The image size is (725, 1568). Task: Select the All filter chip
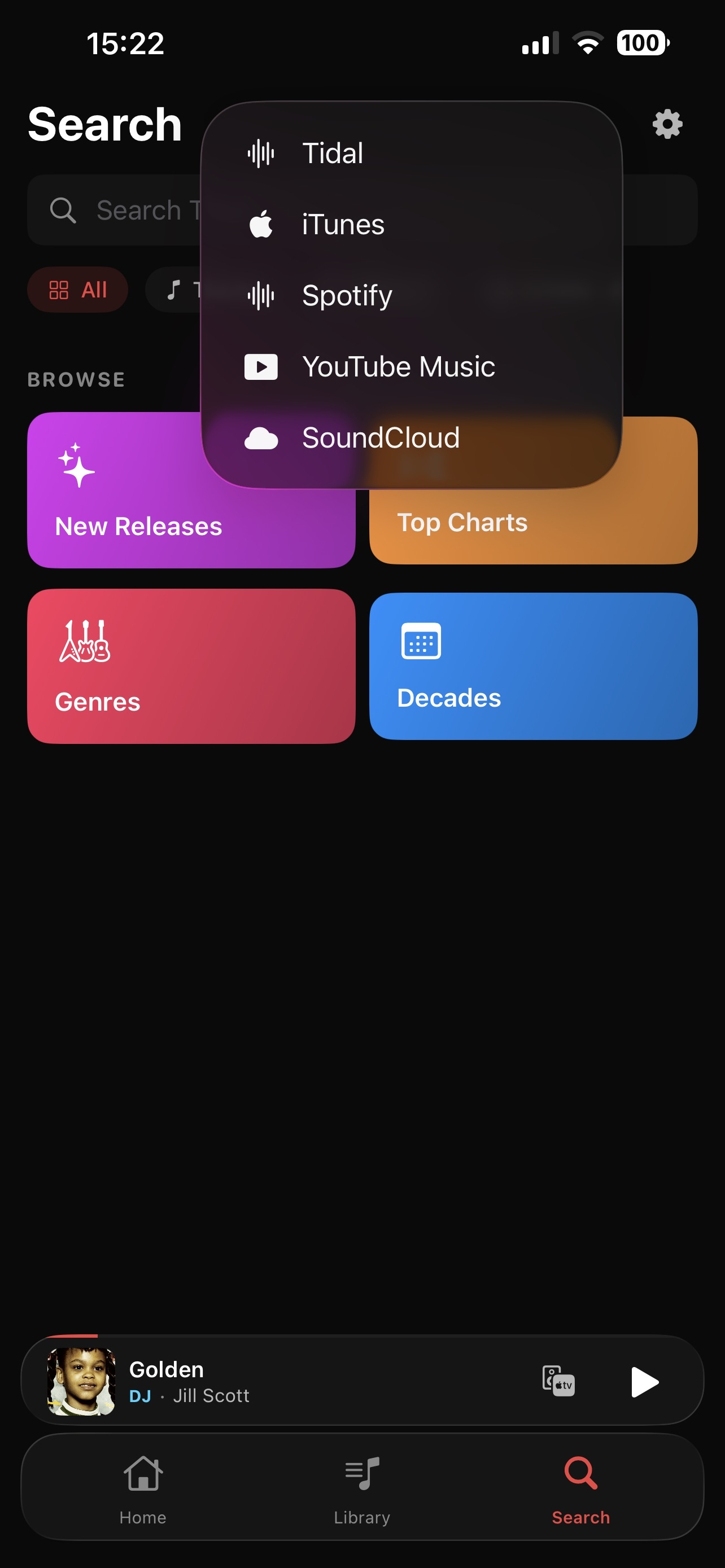78,290
